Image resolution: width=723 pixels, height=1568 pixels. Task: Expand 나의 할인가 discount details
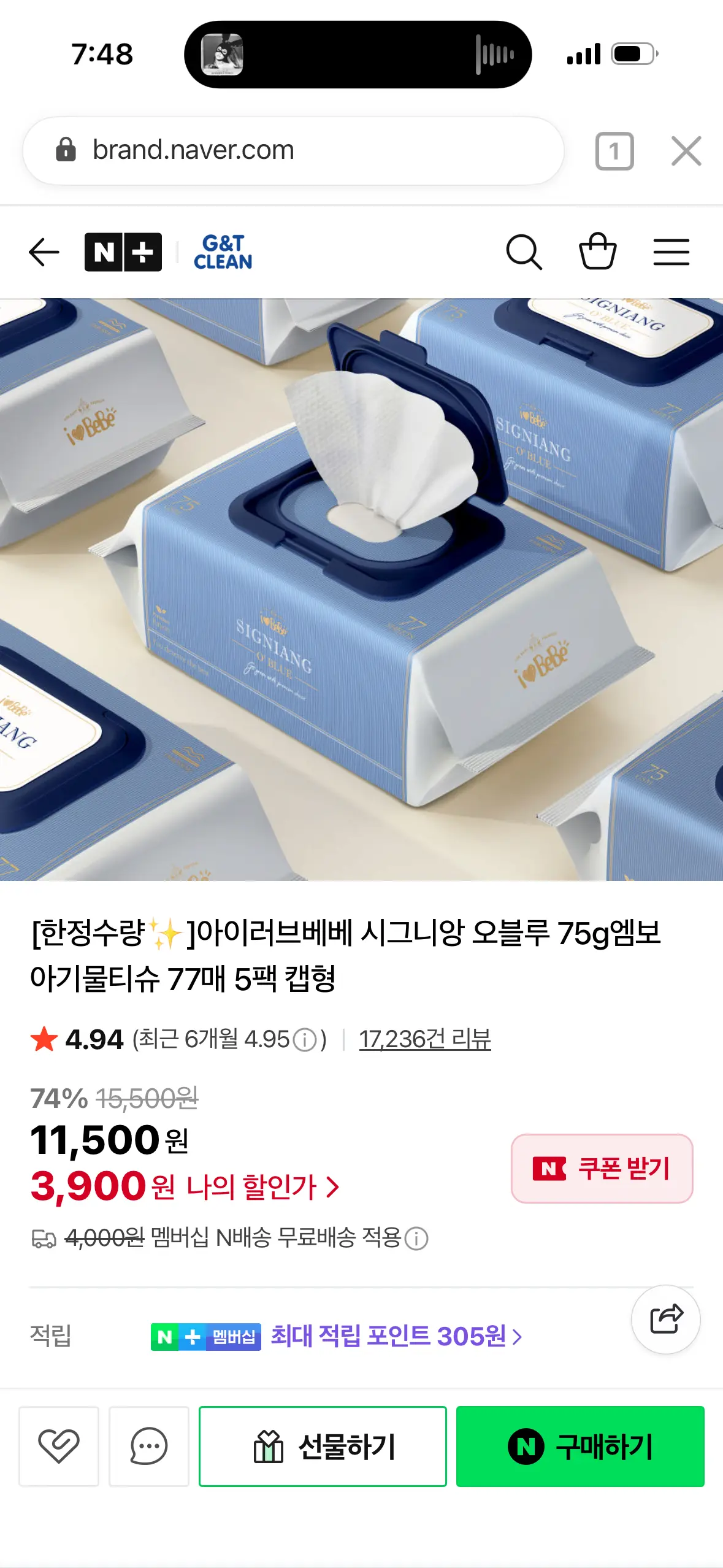(264, 1187)
